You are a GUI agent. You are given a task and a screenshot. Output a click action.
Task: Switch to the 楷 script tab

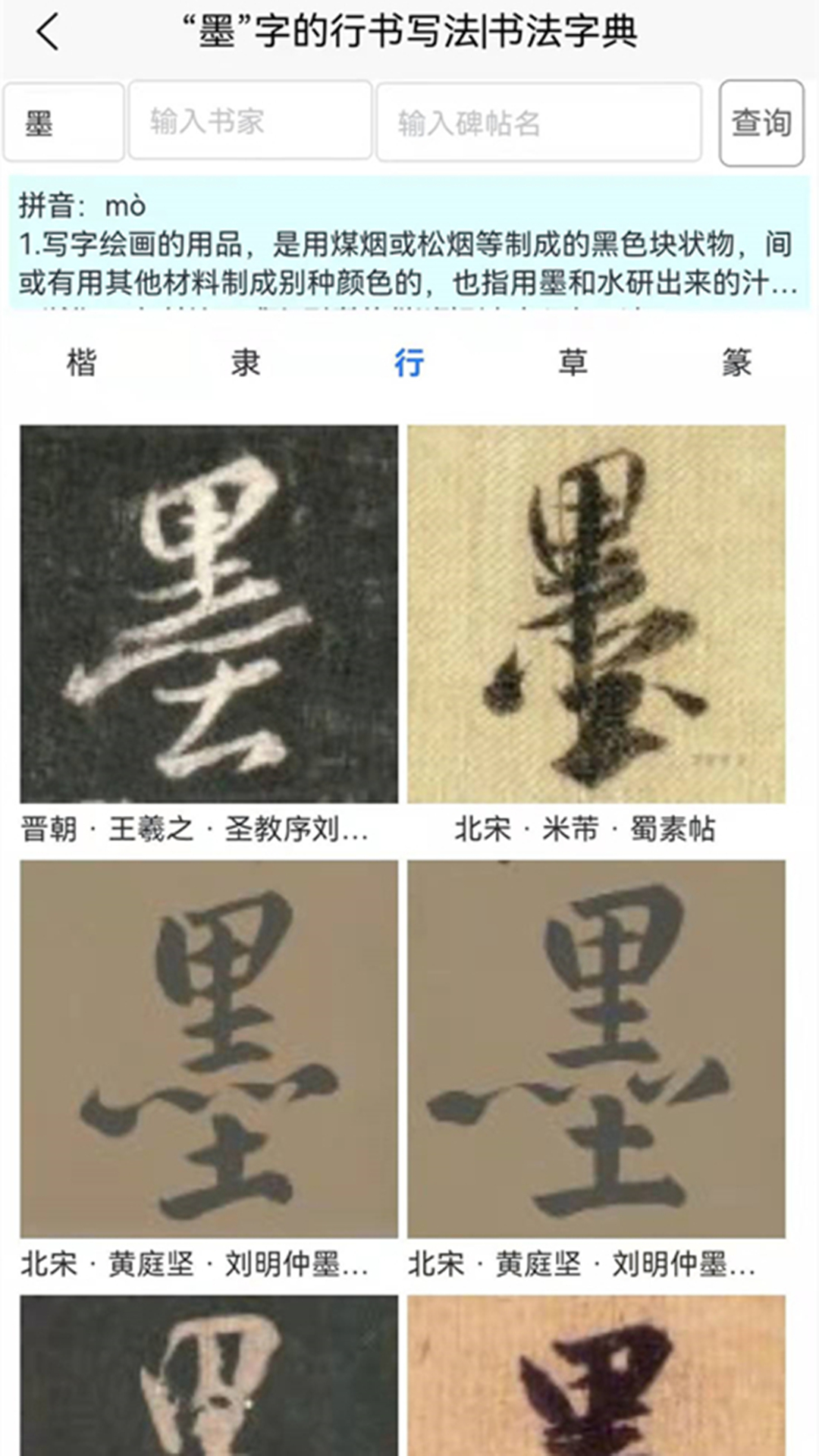[82, 362]
